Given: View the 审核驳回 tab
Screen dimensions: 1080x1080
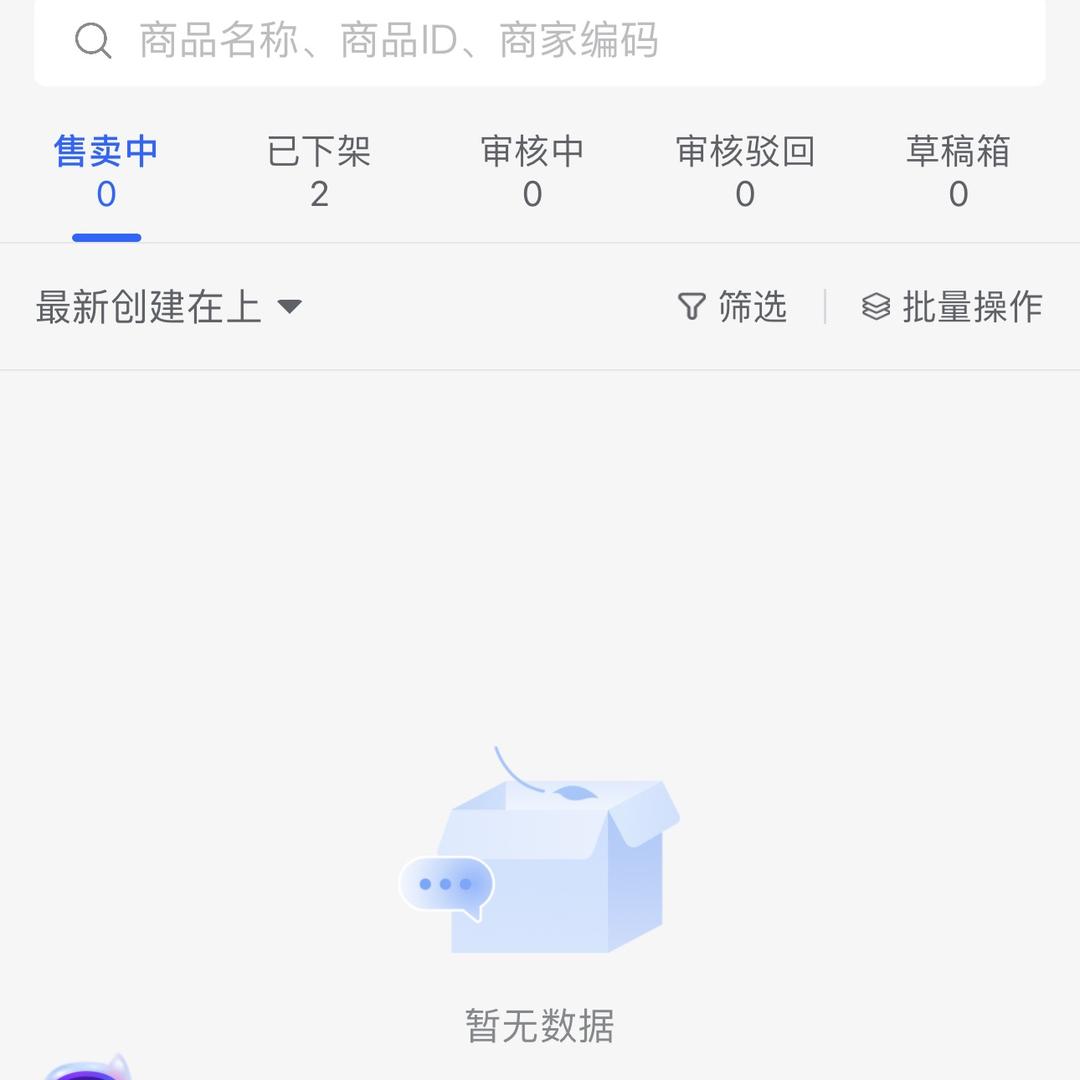Looking at the screenshot, I should [x=745, y=171].
